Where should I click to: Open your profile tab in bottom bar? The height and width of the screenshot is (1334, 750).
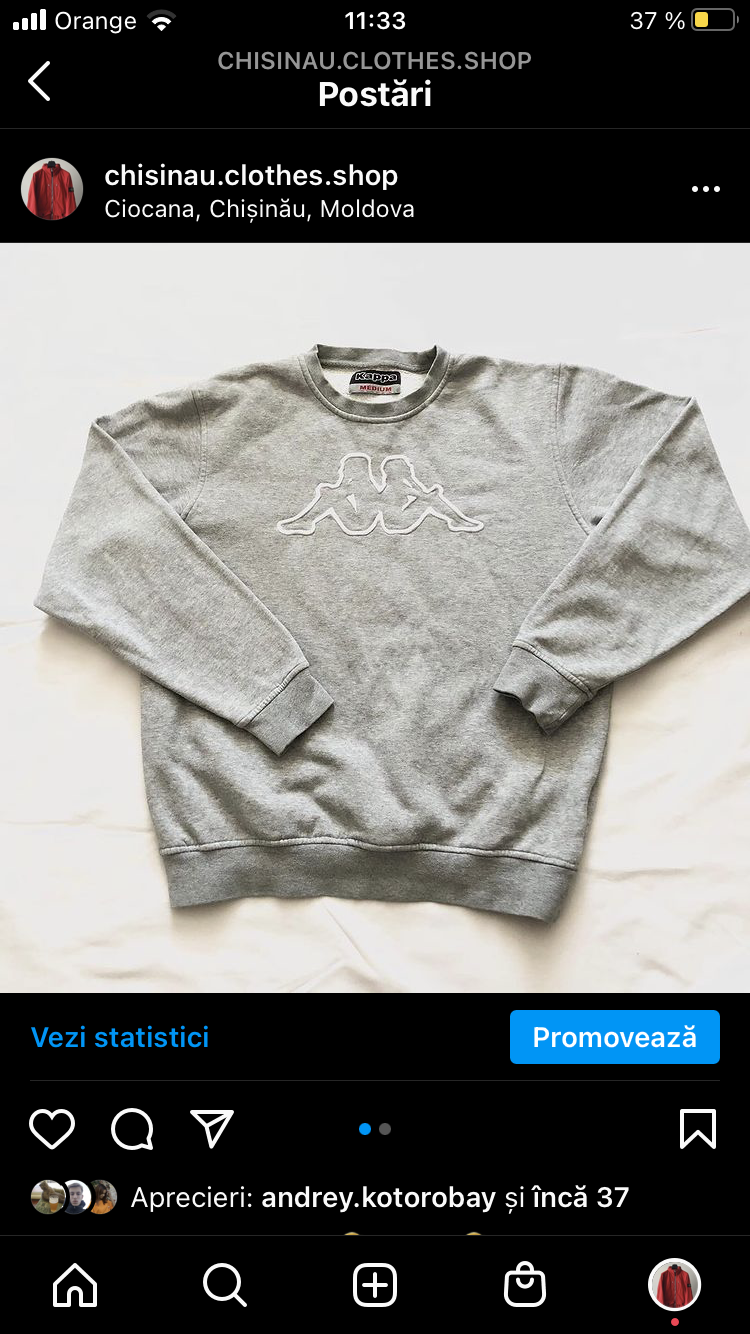(x=675, y=1285)
